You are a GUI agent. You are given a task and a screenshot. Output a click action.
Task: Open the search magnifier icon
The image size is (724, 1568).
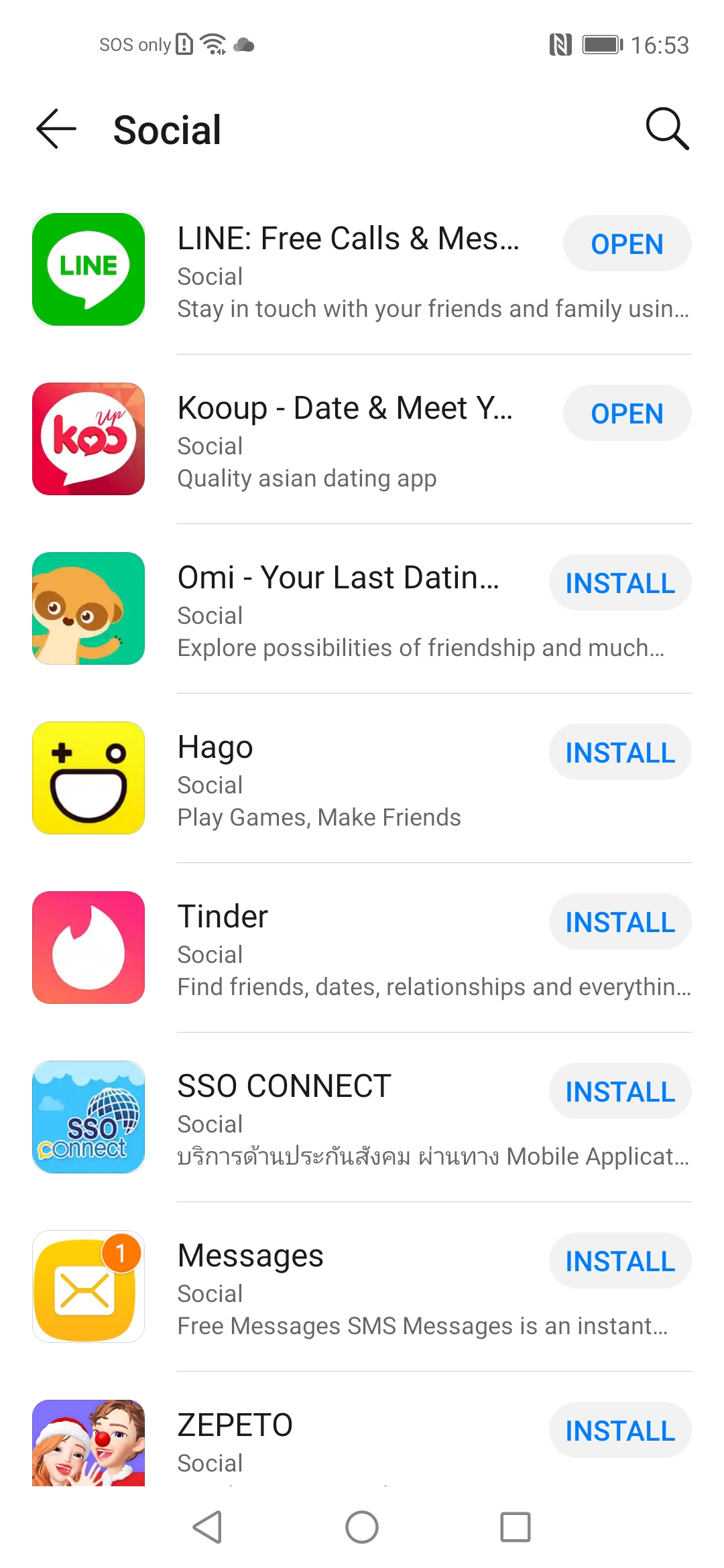click(667, 129)
